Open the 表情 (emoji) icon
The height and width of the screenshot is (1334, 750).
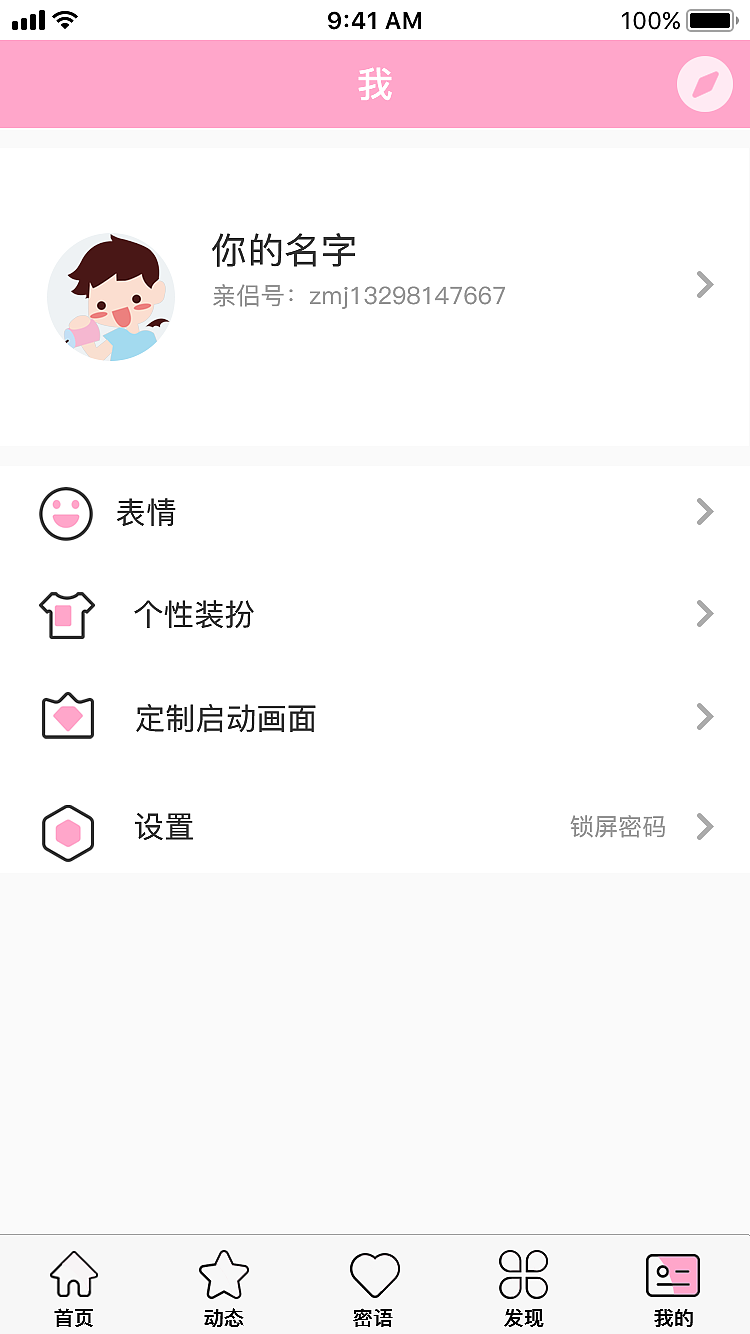tap(65, 513)
